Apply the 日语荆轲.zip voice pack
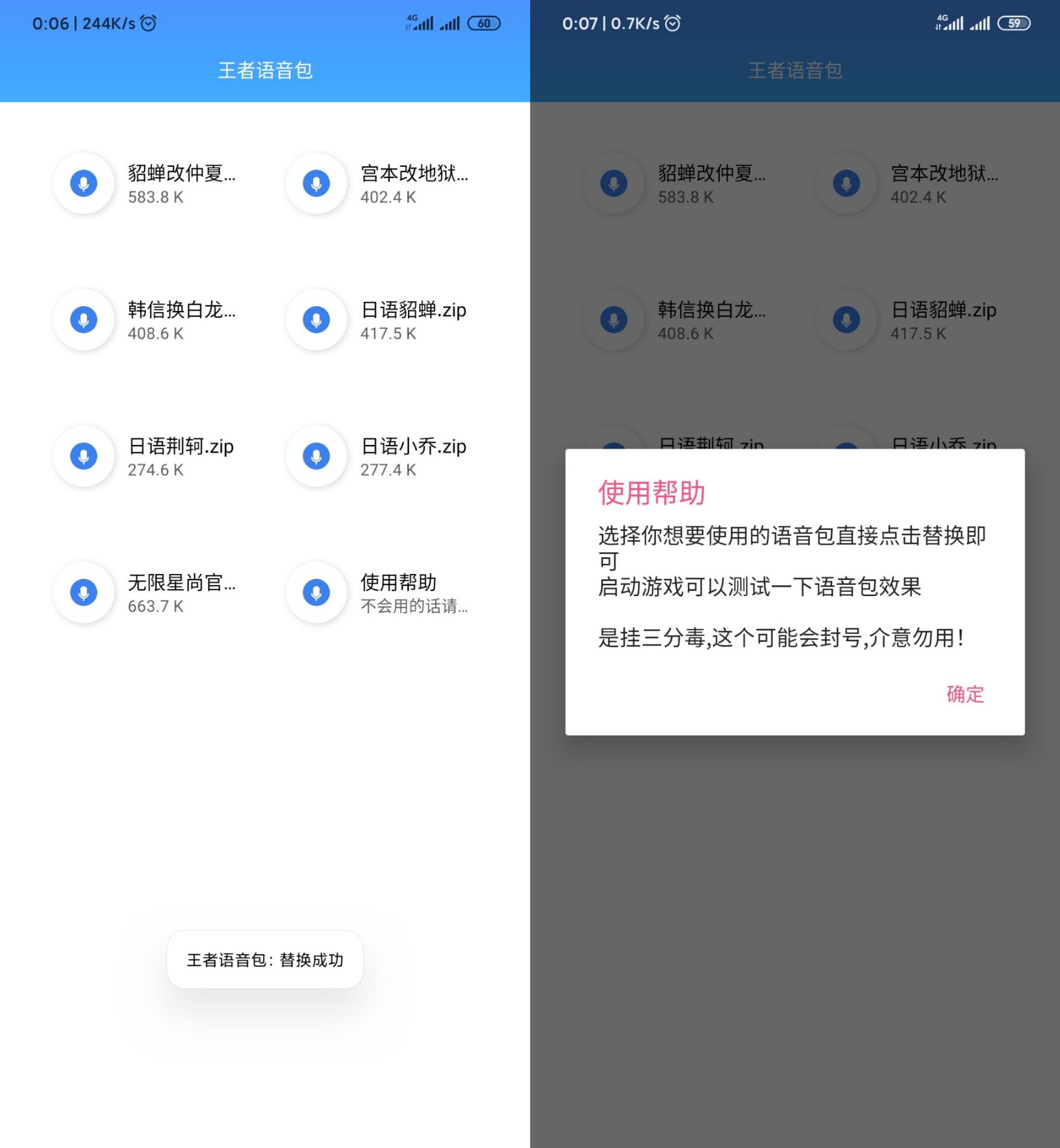The width and height of the screenshot is (1060, 1148). point(150,456)
